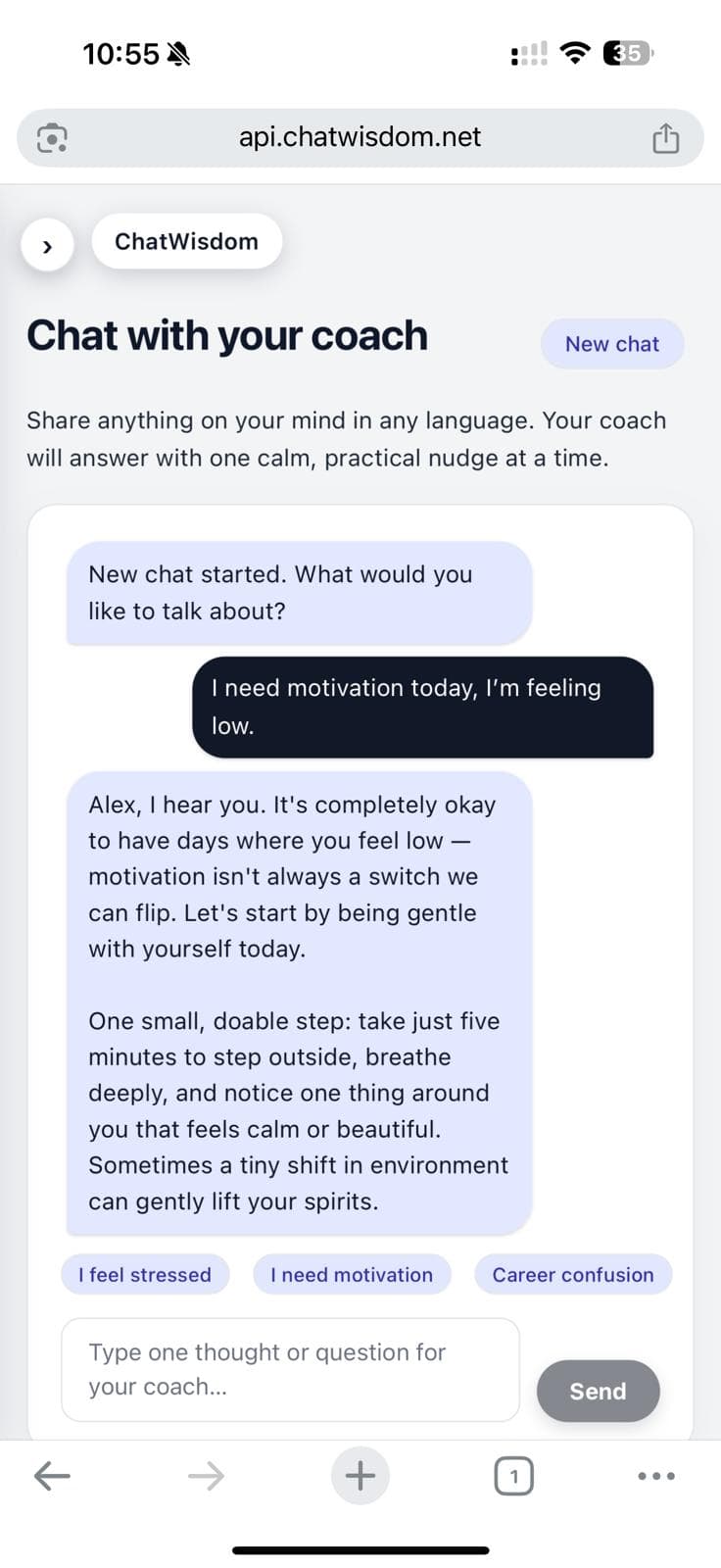721x1568 pixels.
Task: Start a New chat
Action: tap(611, 344)
